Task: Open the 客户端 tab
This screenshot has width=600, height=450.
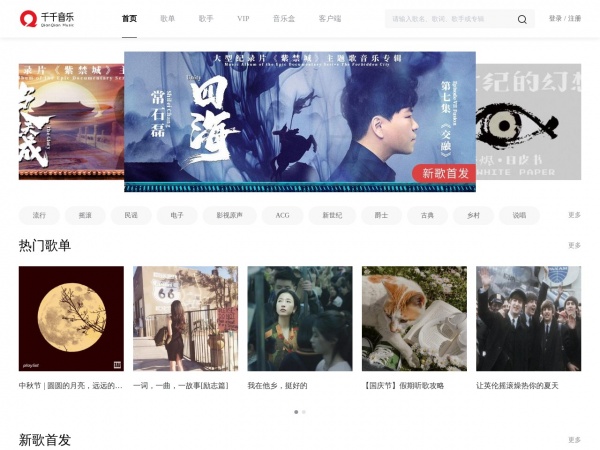Action: 329,19
